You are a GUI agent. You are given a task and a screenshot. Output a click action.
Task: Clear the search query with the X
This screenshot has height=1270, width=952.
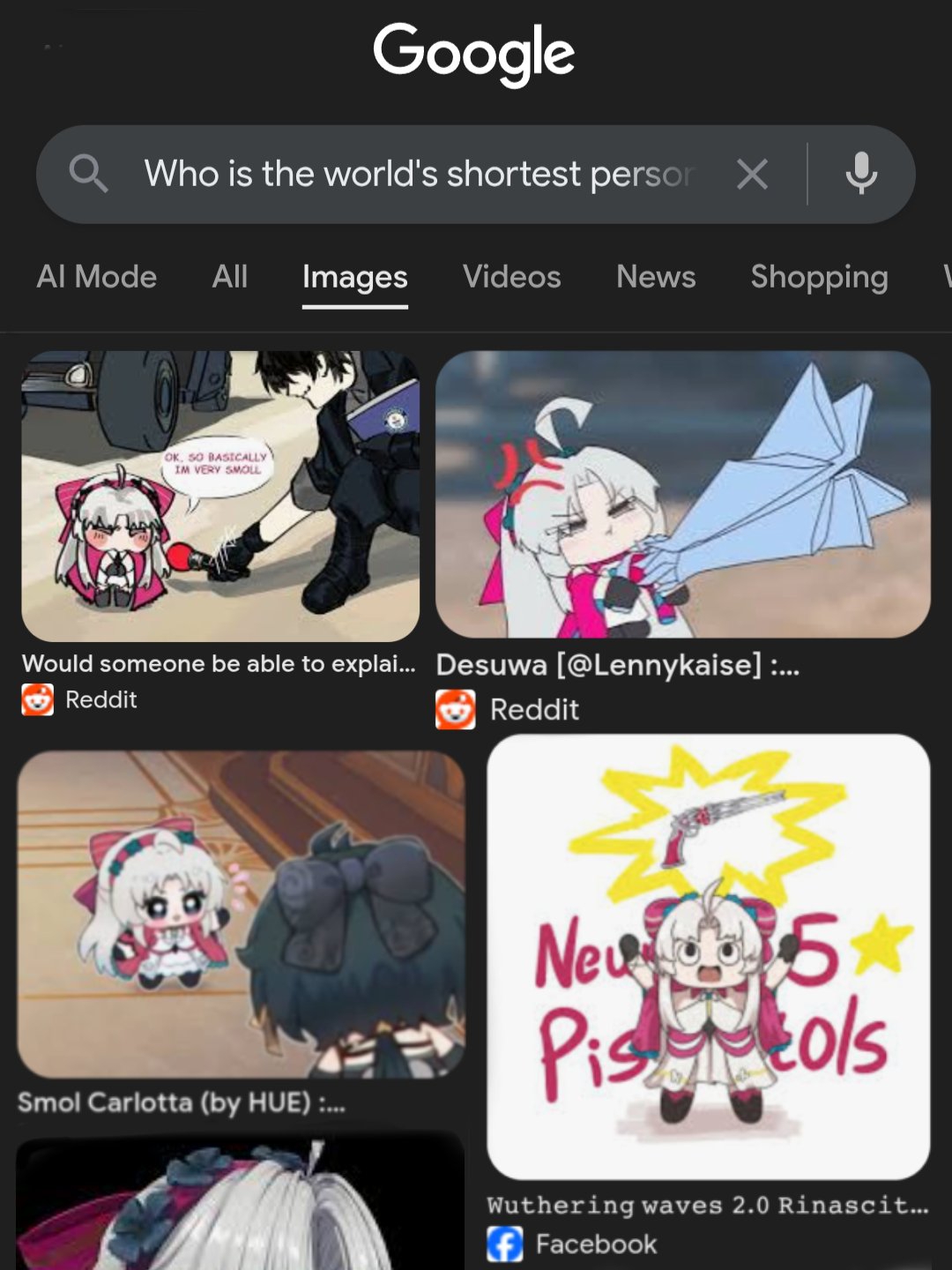coord(752,174)
